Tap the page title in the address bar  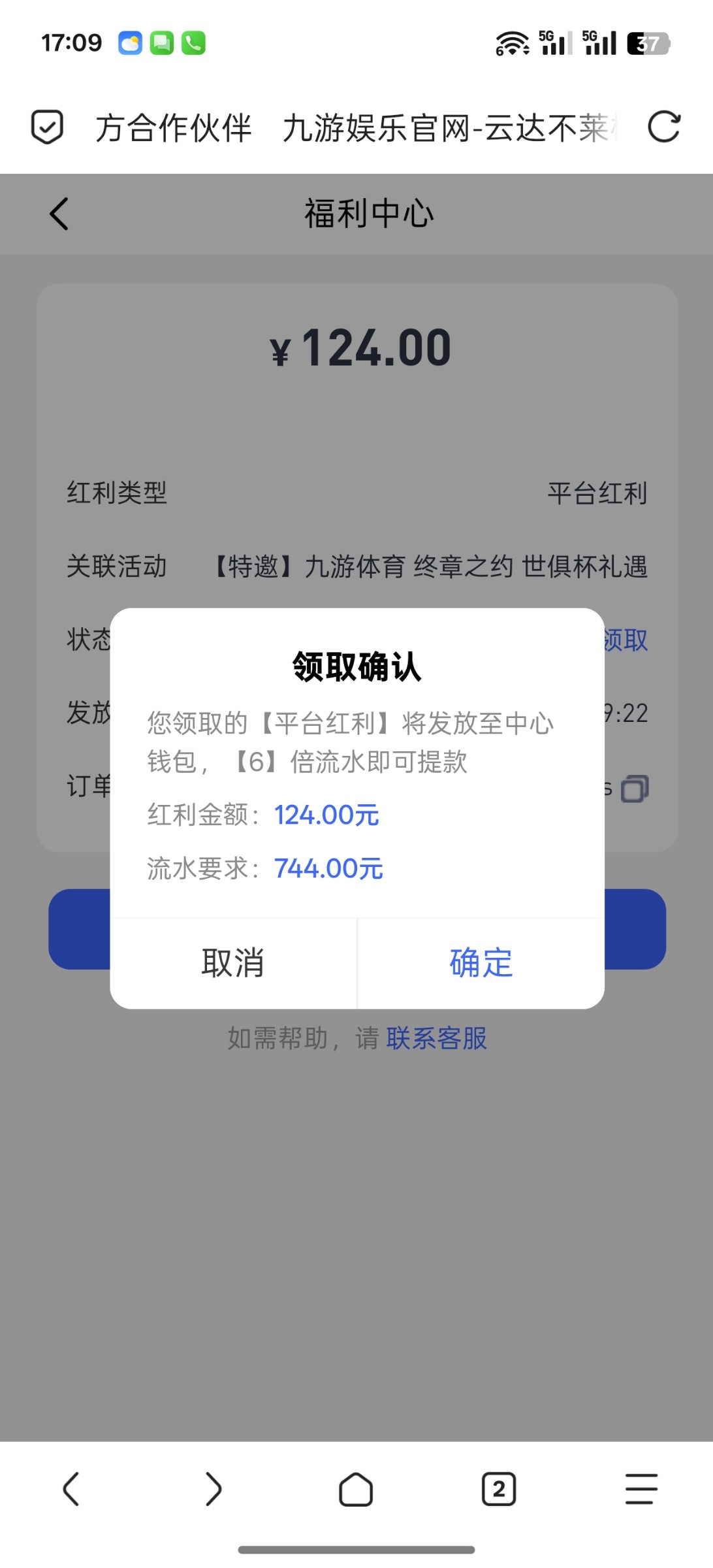pyautogui.click(x=353, y=127)
